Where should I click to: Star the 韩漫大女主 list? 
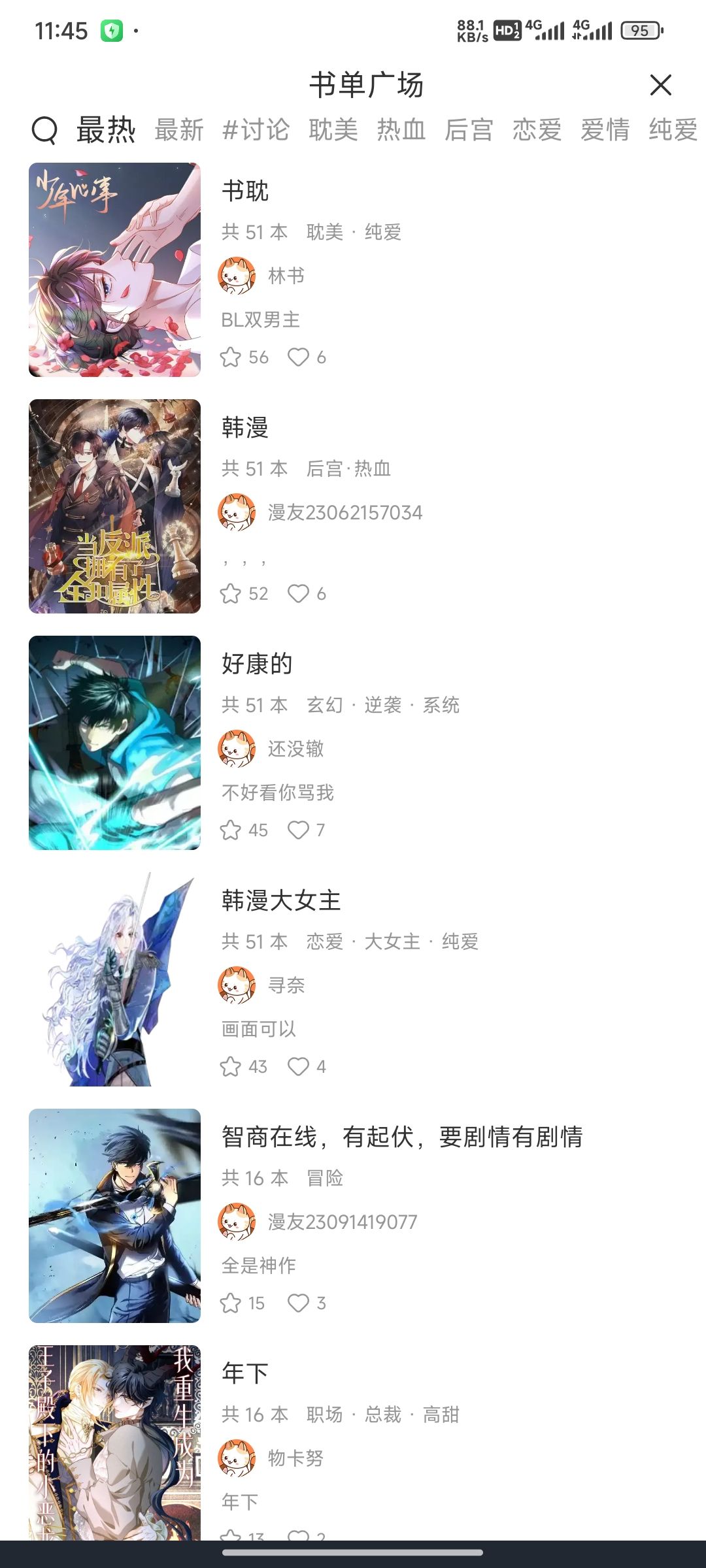(x=231, y=1067)
